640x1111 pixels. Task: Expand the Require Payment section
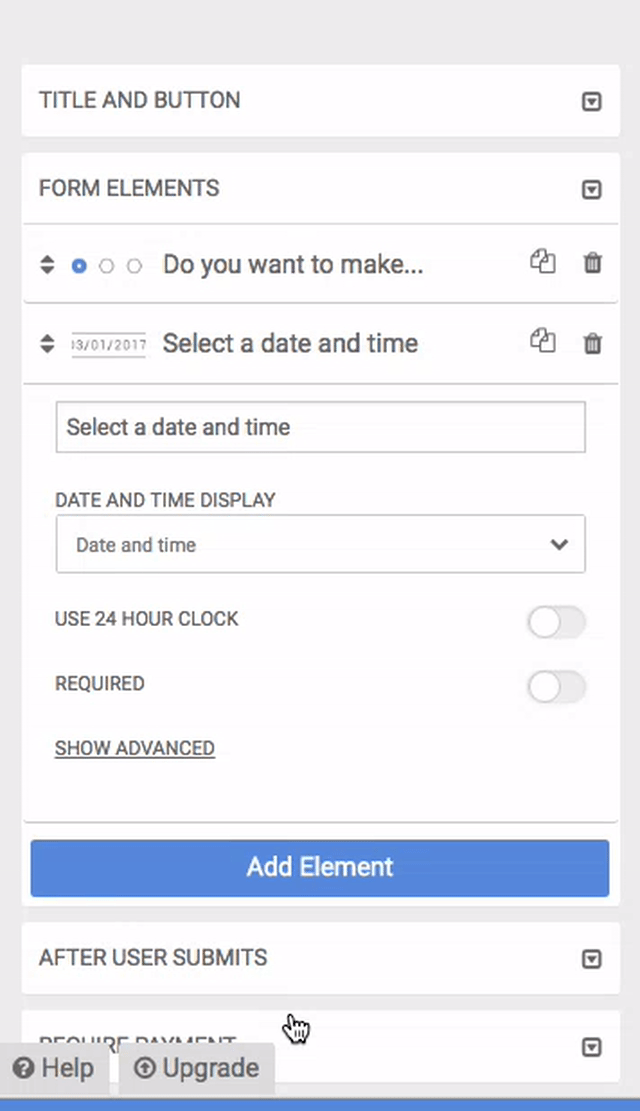592,1047
